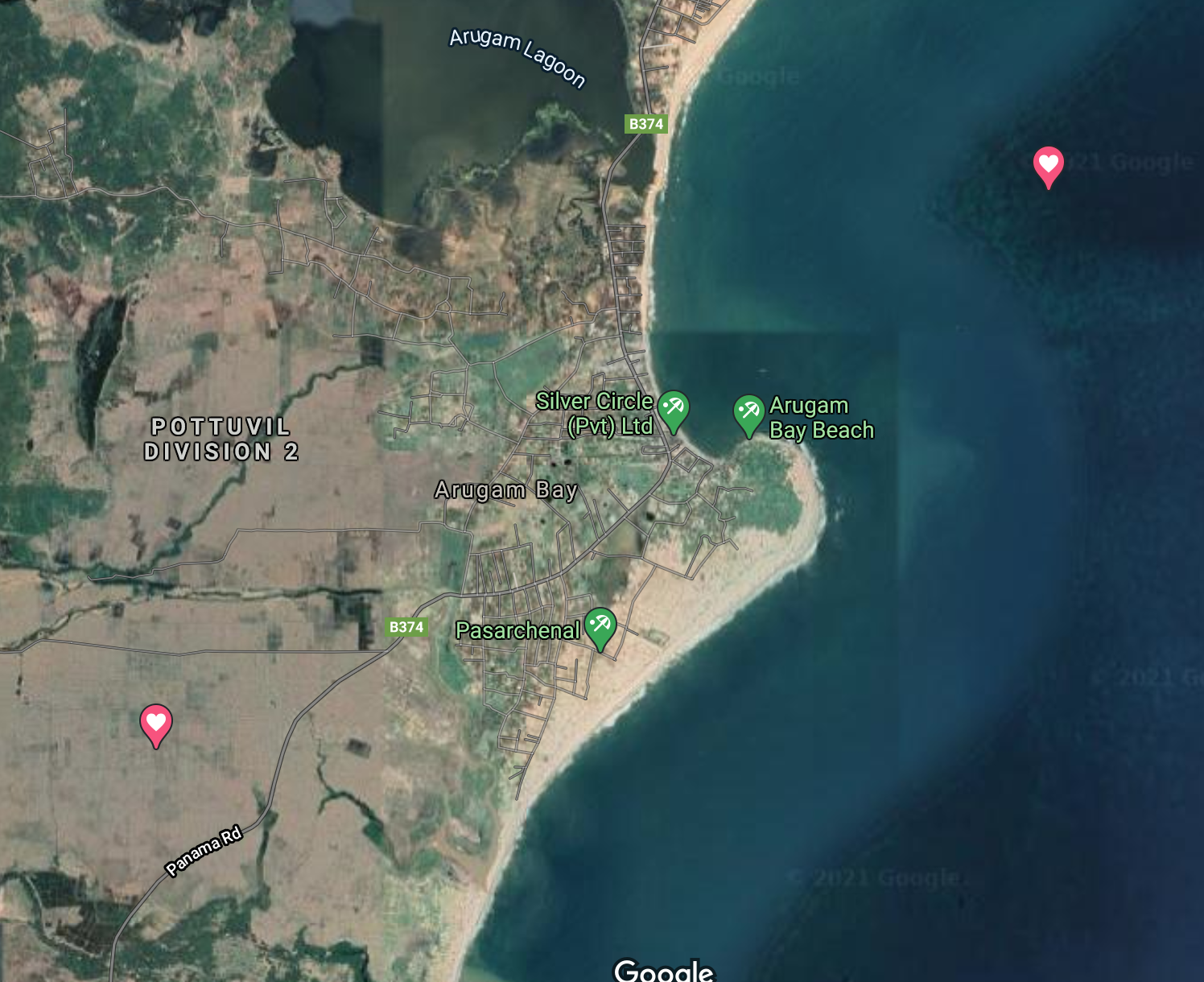Select the Silver Circle (Pvt) Ltd marker
1204x982 pixels.
[x=674, y=409]
